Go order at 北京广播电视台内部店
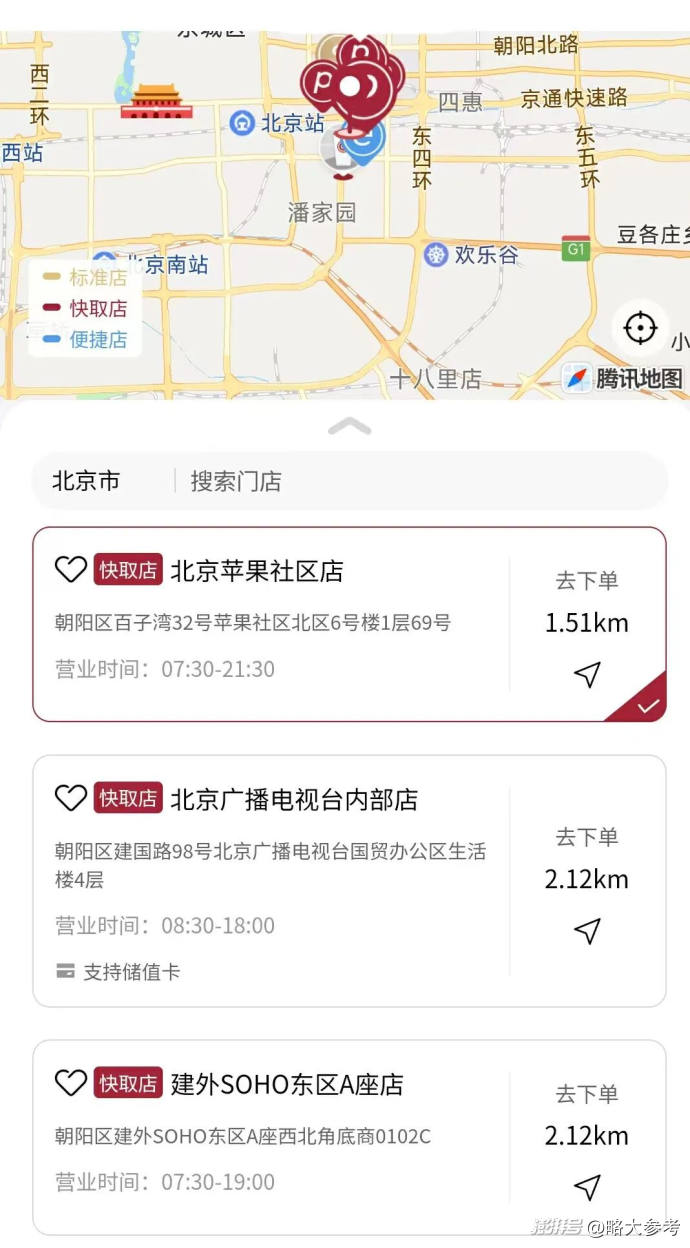This screenshot has height=1248, width=690. coord(587,837)
